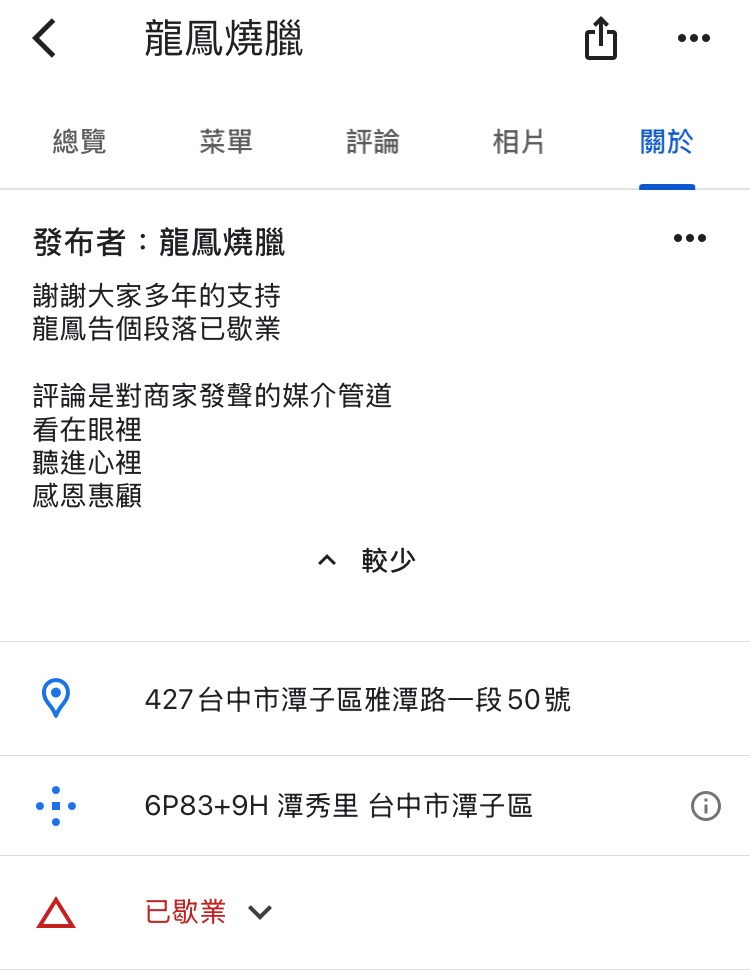The height and width of the screenshot is (977, 750).
Task: Open the 菜單 tab
Action: point(226,142)
